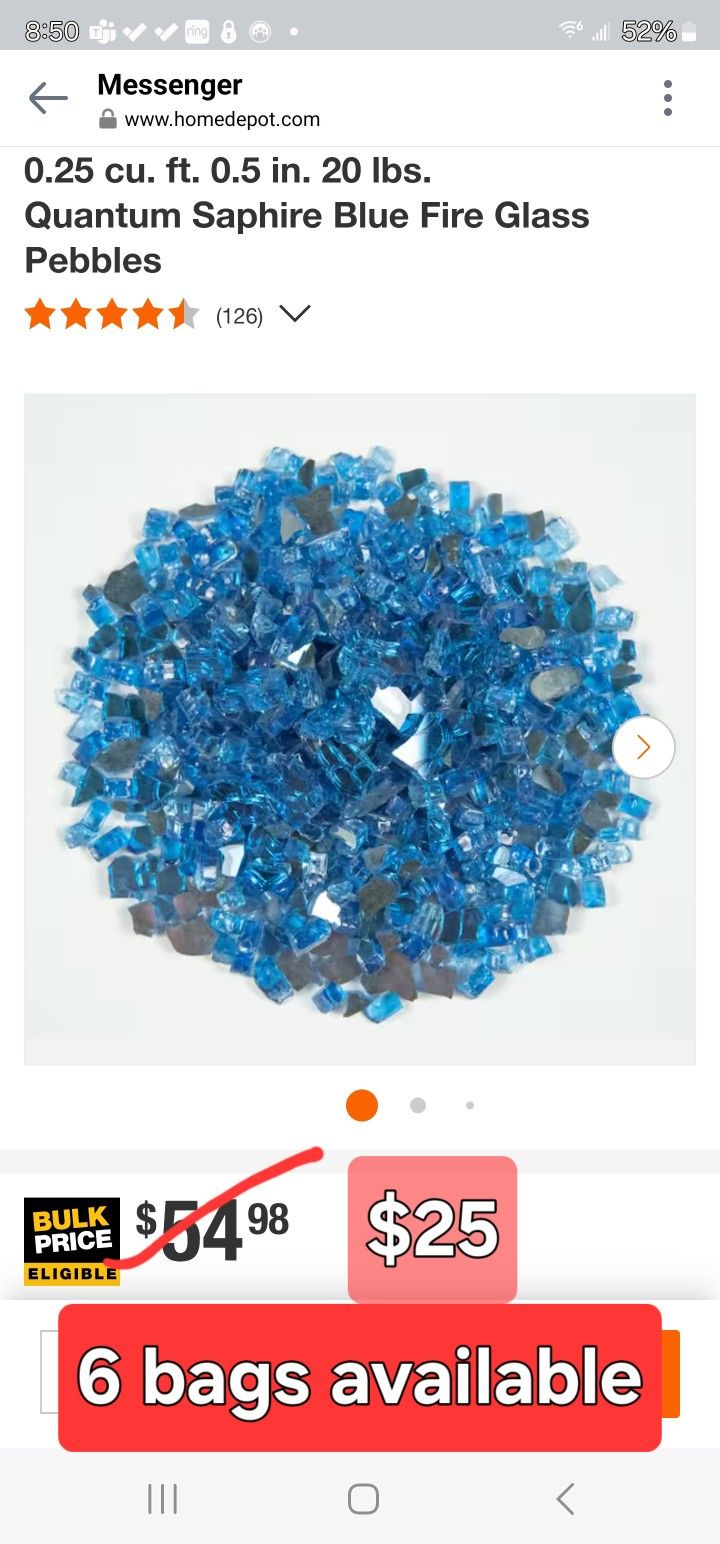Select the second image indicator dot
Image resolution: width=720 pixels, height=1544 pixels.
pyautogui.click(x=418, y=1105)
